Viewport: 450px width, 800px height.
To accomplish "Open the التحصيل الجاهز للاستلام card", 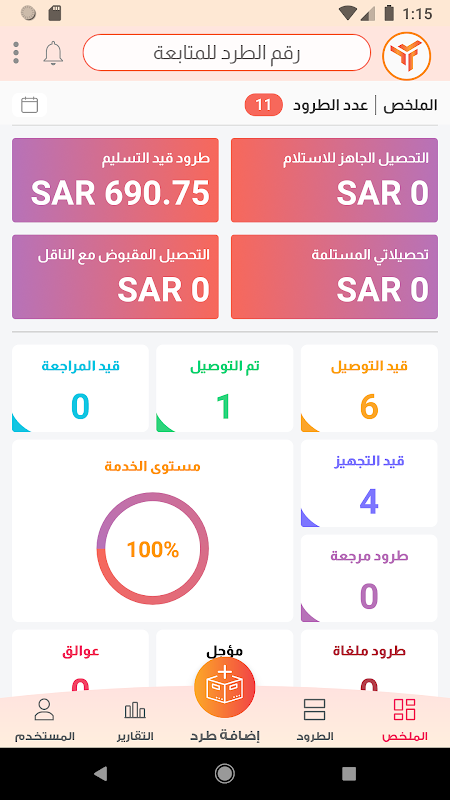I will coord(334,180).
